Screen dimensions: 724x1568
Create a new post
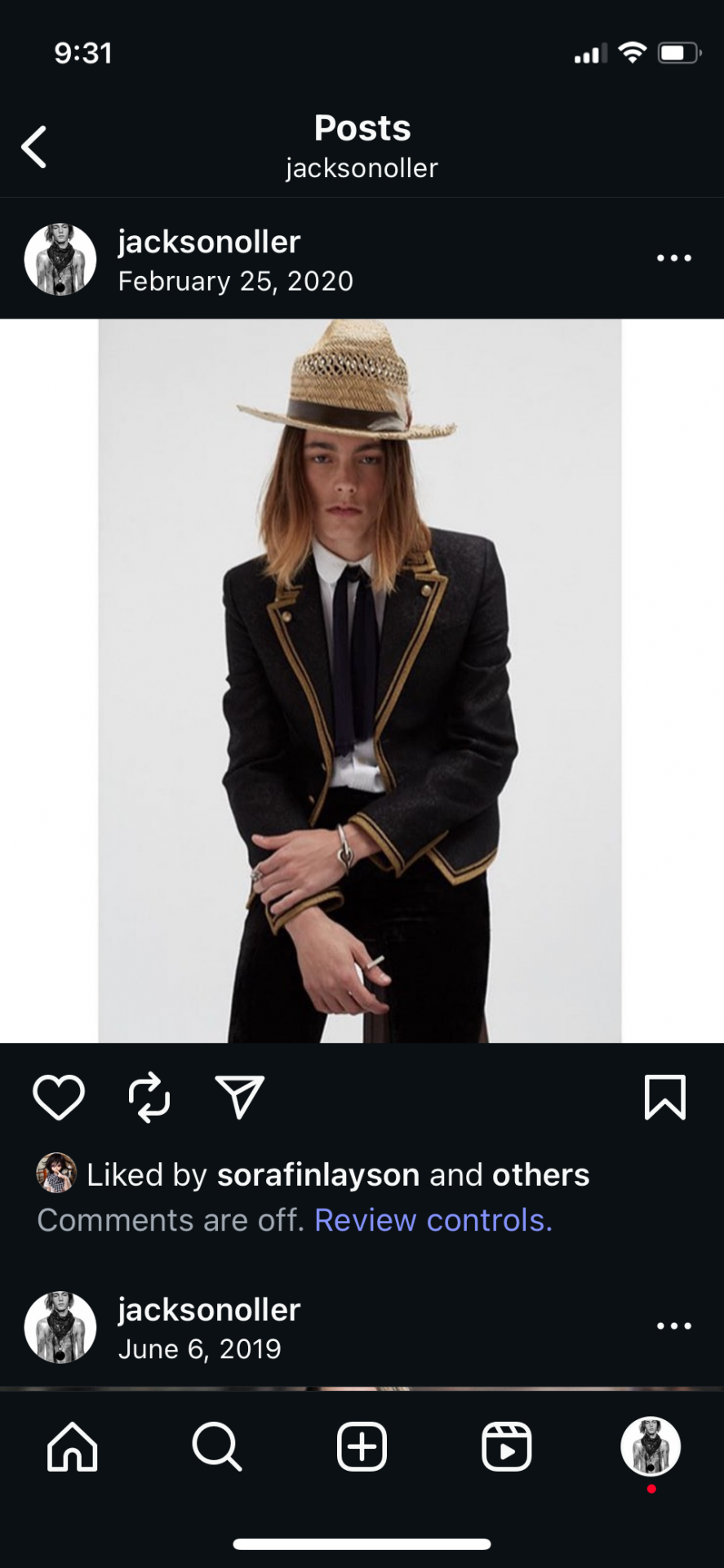tap(362, 1446)
